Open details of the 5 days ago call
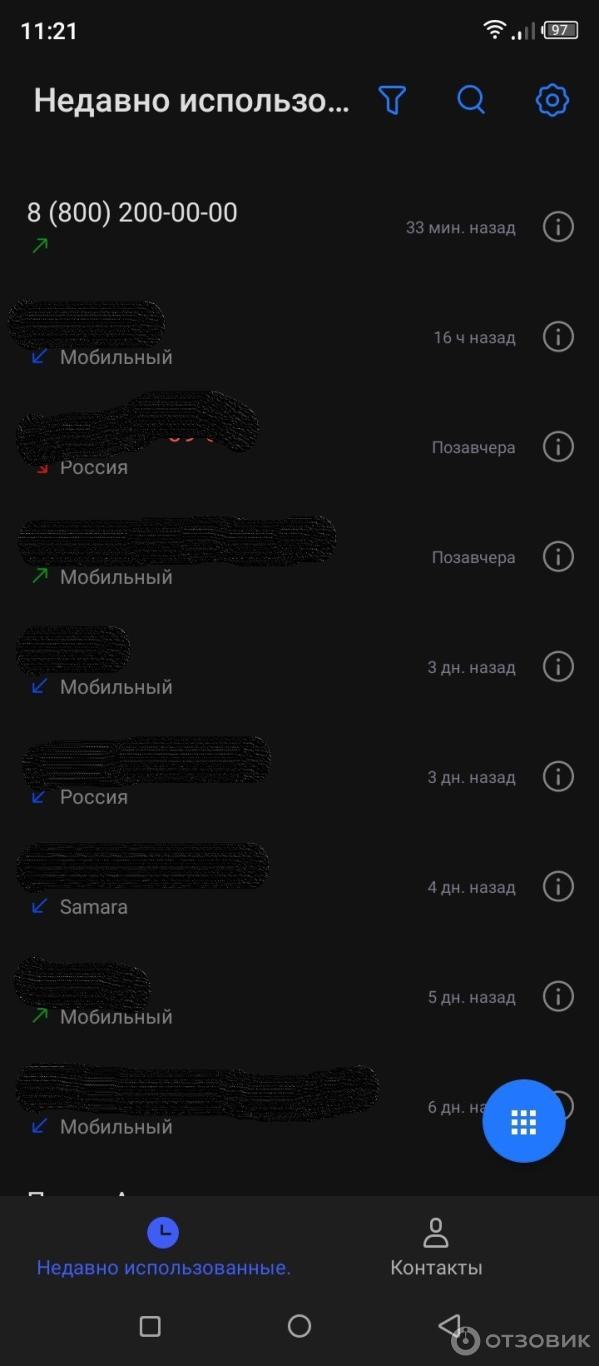Image resolution: width=600 pixels, height=1366 pixels. 558,996
